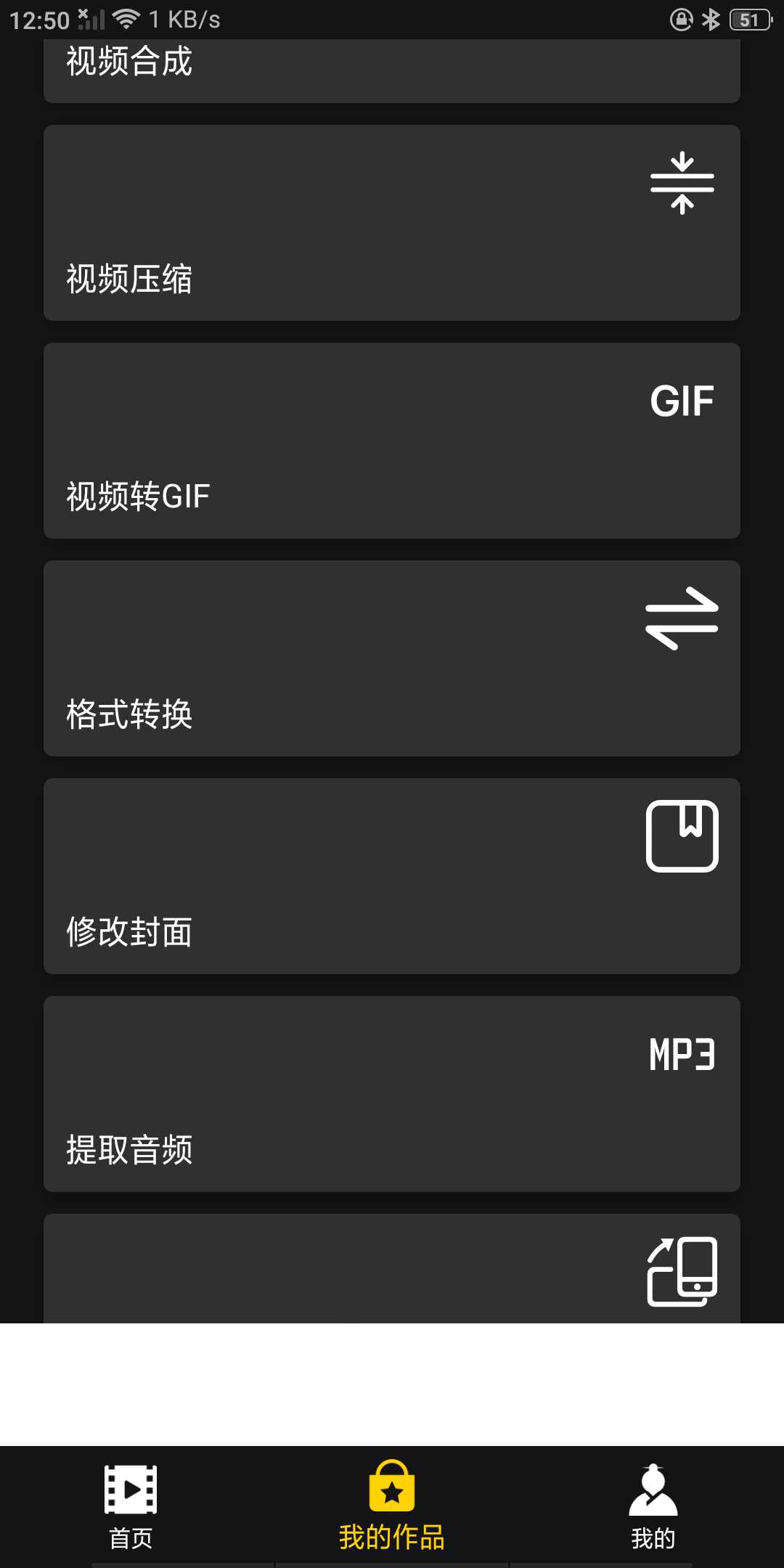Screen dimensions: 784x1568
Task: Select the 格式转换 card
Action: pos(392,658)
